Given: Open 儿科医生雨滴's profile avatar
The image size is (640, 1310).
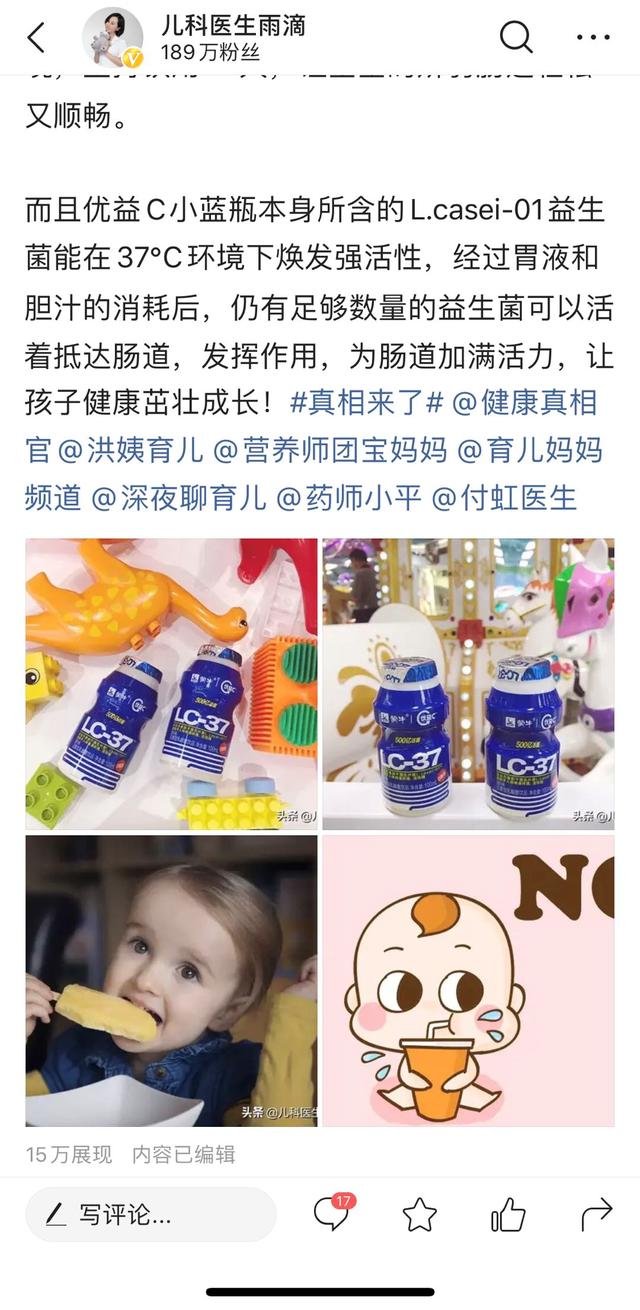Looking at the screenshot, I should [112, 38].
